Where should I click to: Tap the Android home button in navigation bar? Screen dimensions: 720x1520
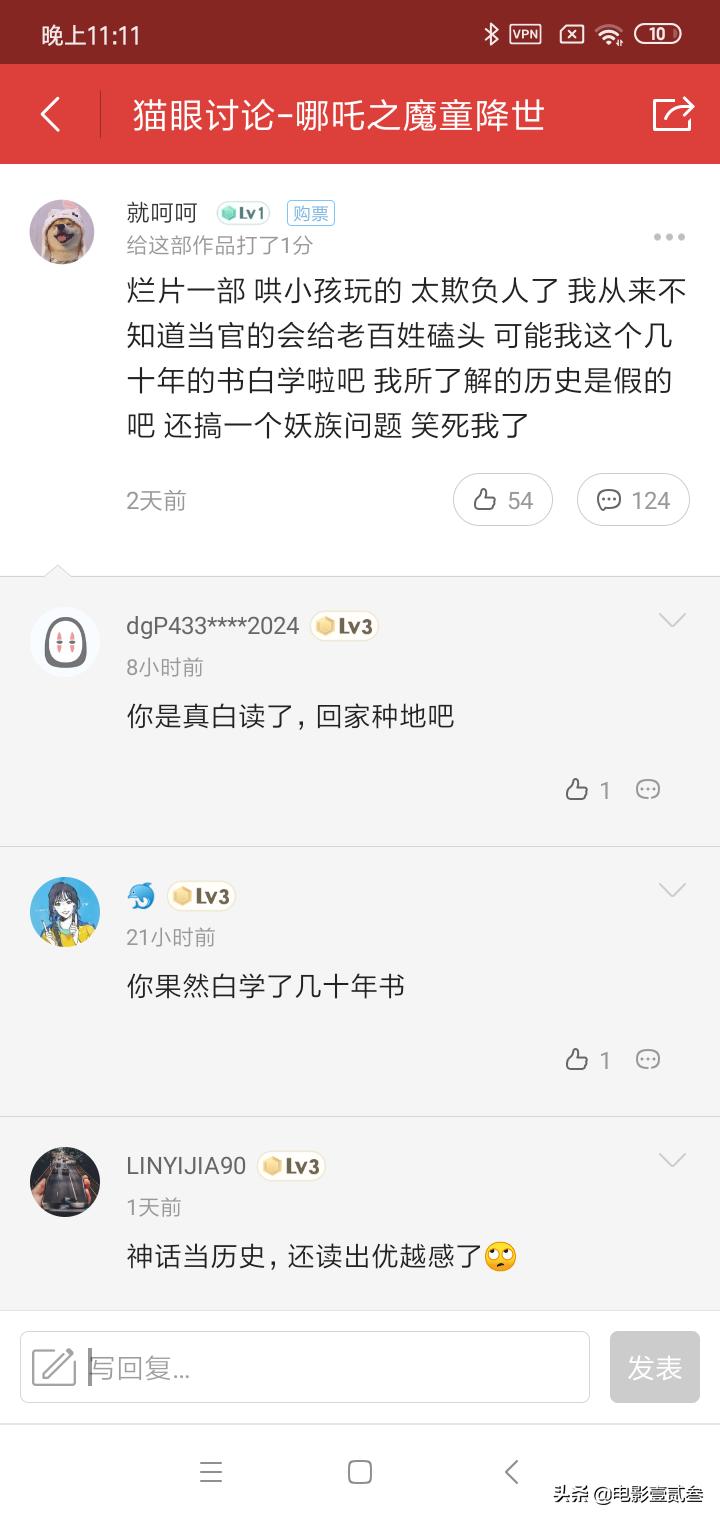(359, 1472)
